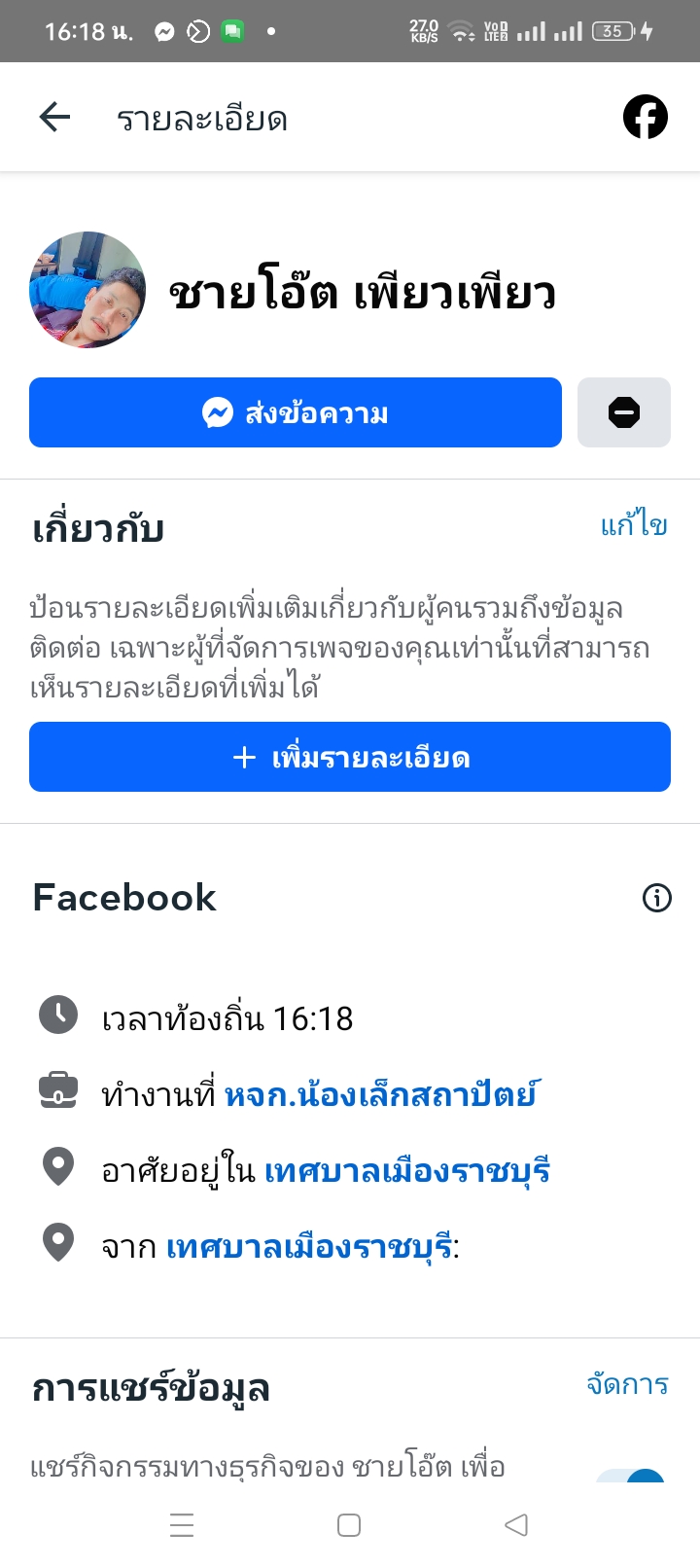This screenshot has width=700, height=1568.
Task: Open the หจก.น้องเล็กสถาปัตย์ workplace link
Action: pyautogui.click(x=380, y=1094)
